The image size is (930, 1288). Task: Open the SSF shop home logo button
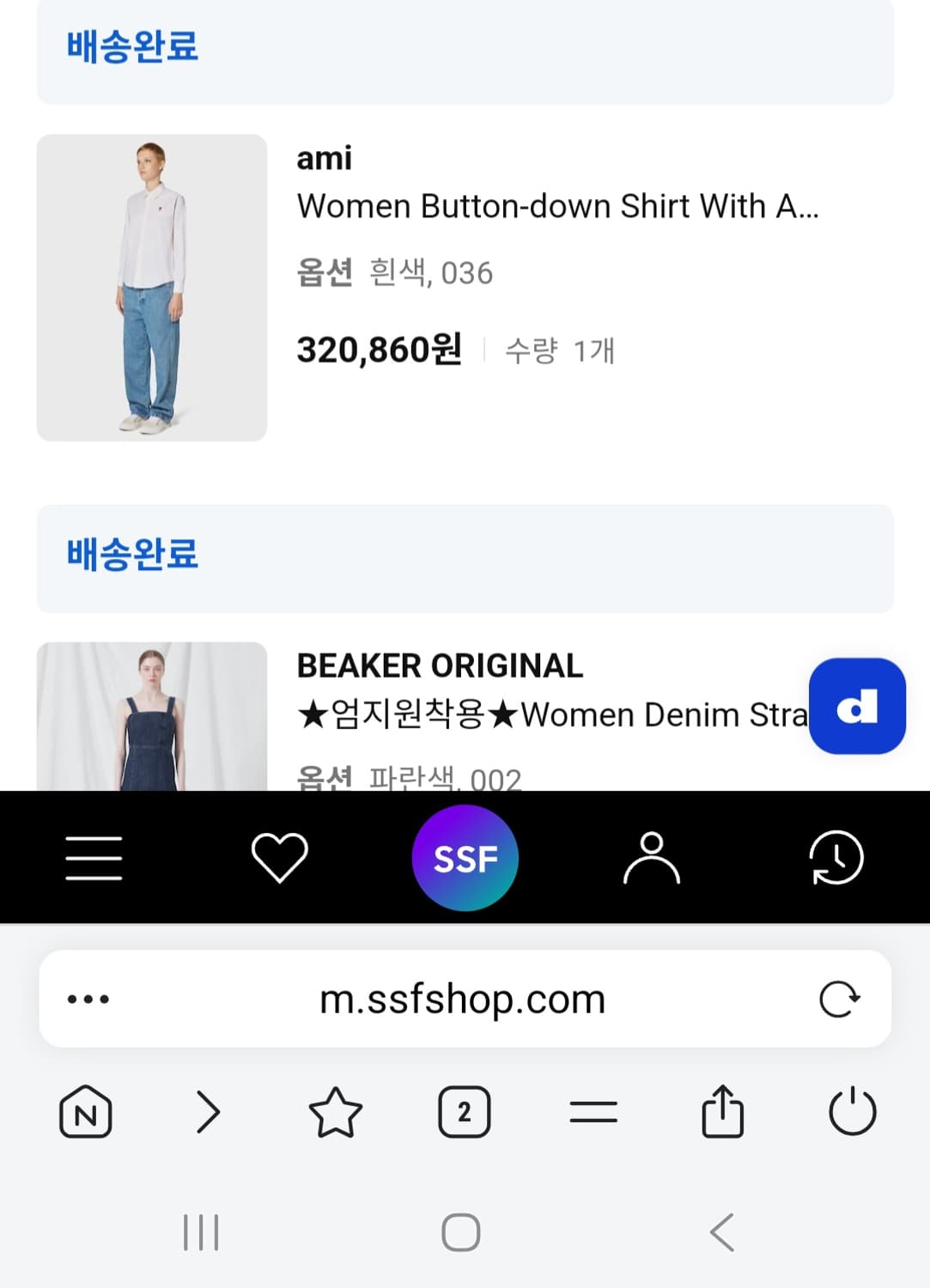pyautogui.click(x=465, y=856)
